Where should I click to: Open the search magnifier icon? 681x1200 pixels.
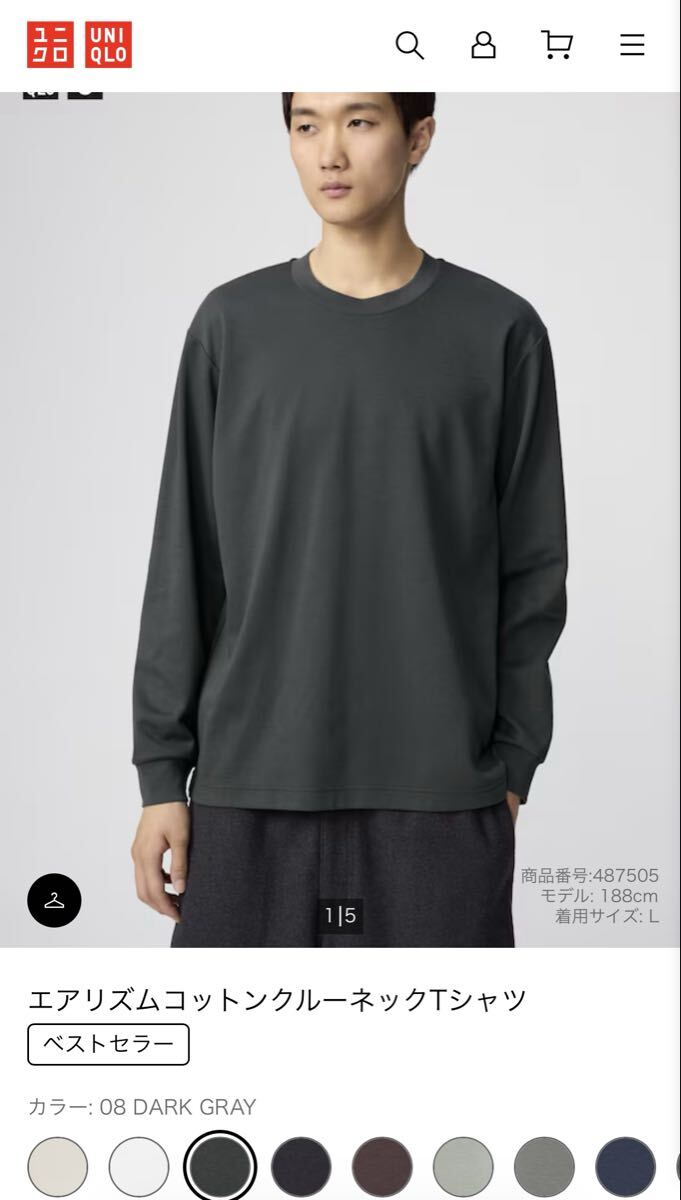coord(409,45)
